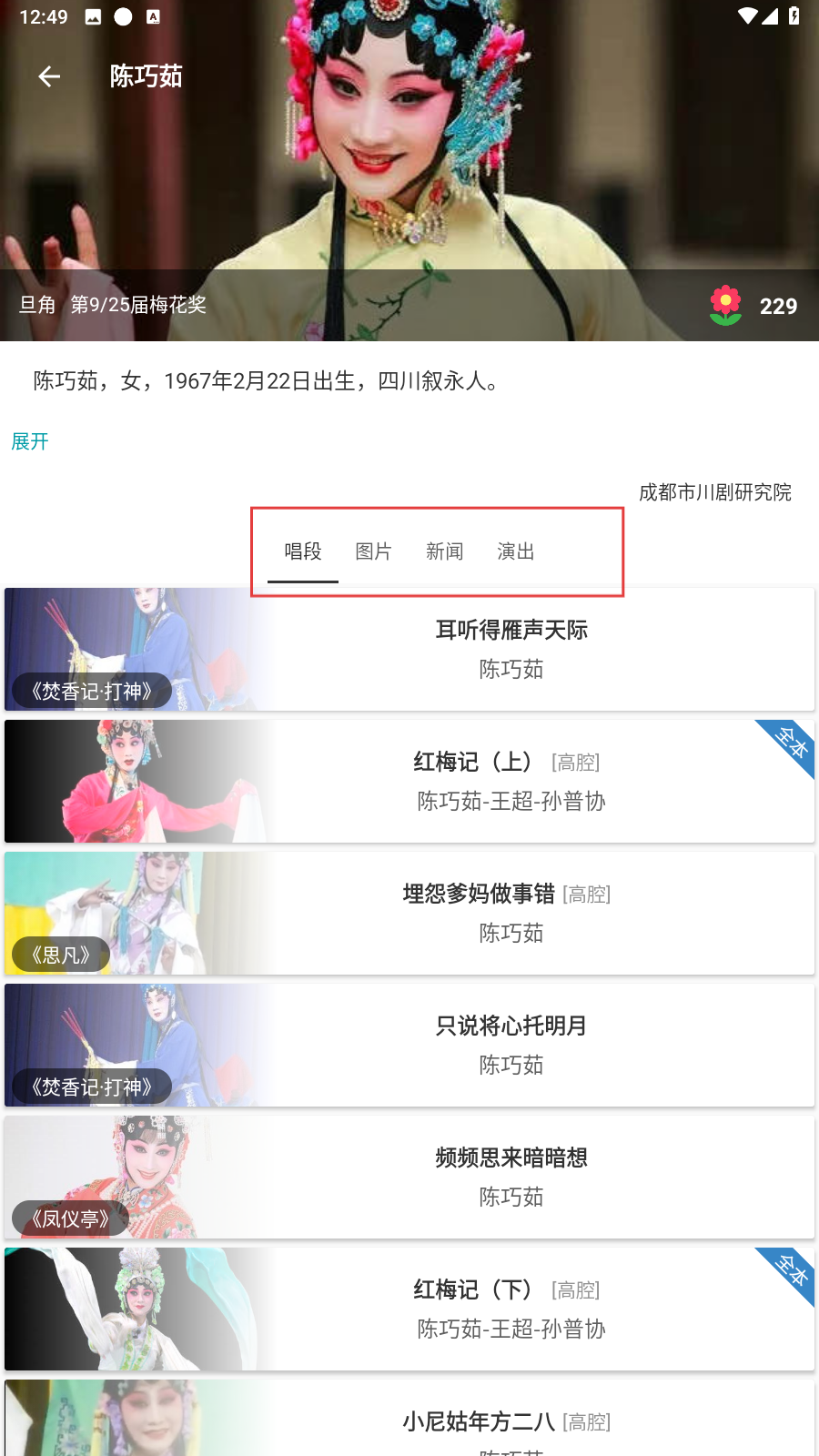This screenshot has height=1456, width=819.
Task: Open 小尼姑年方二八 aria
Action: click(x=409, y=1418)
